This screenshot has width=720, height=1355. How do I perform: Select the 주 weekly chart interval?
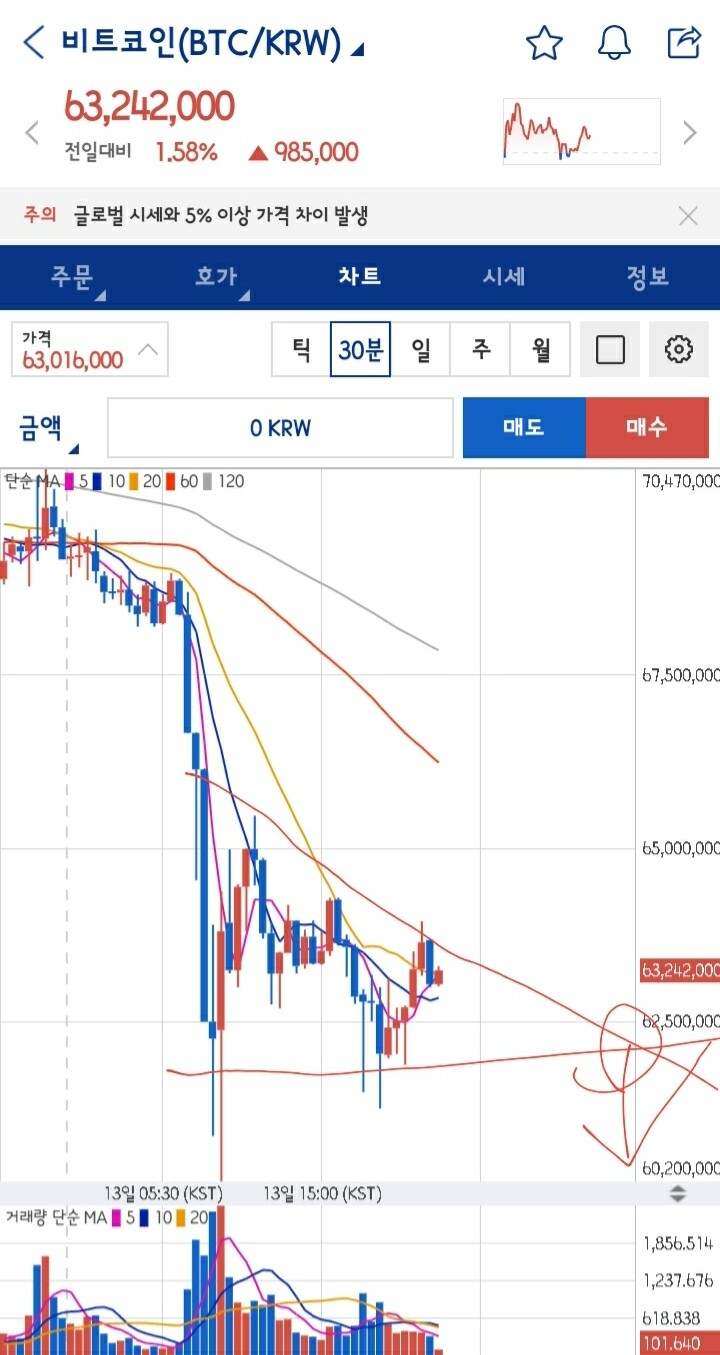point(481,349)
